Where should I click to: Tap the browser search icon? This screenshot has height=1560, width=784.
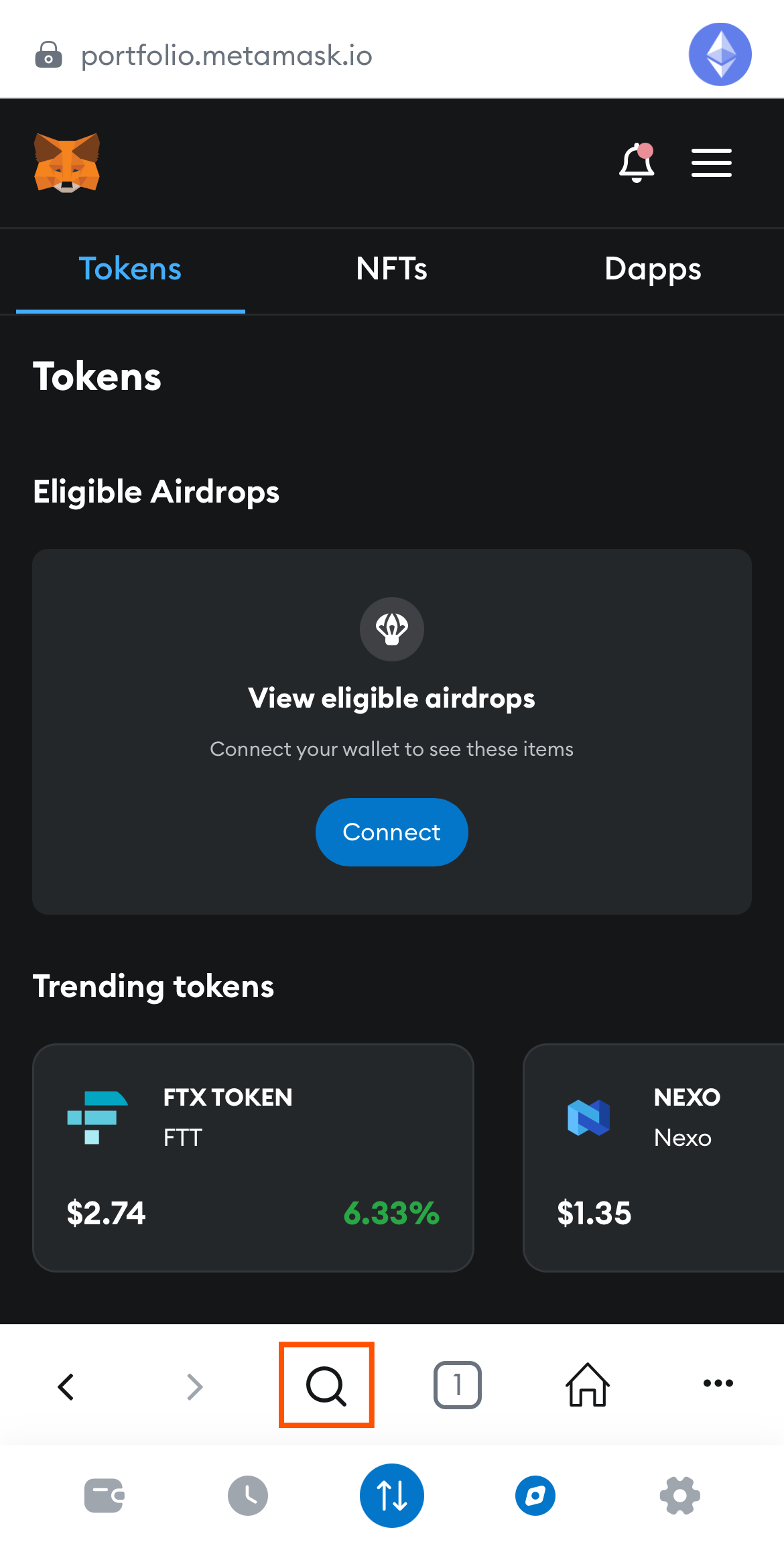pyautogui.click(x=326, y=1384)
